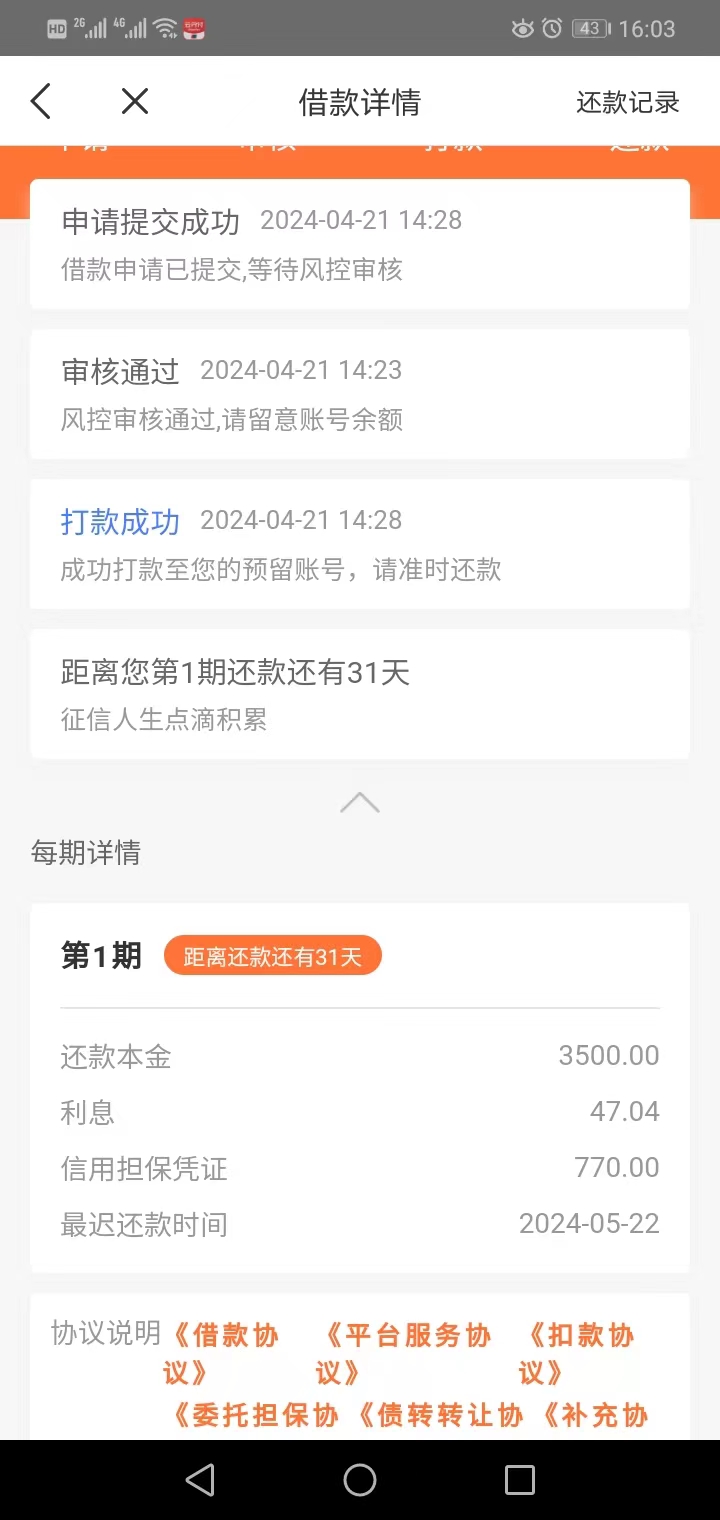
Task: Open the 《补充协议》 link
Action: tap(594, 1416)
